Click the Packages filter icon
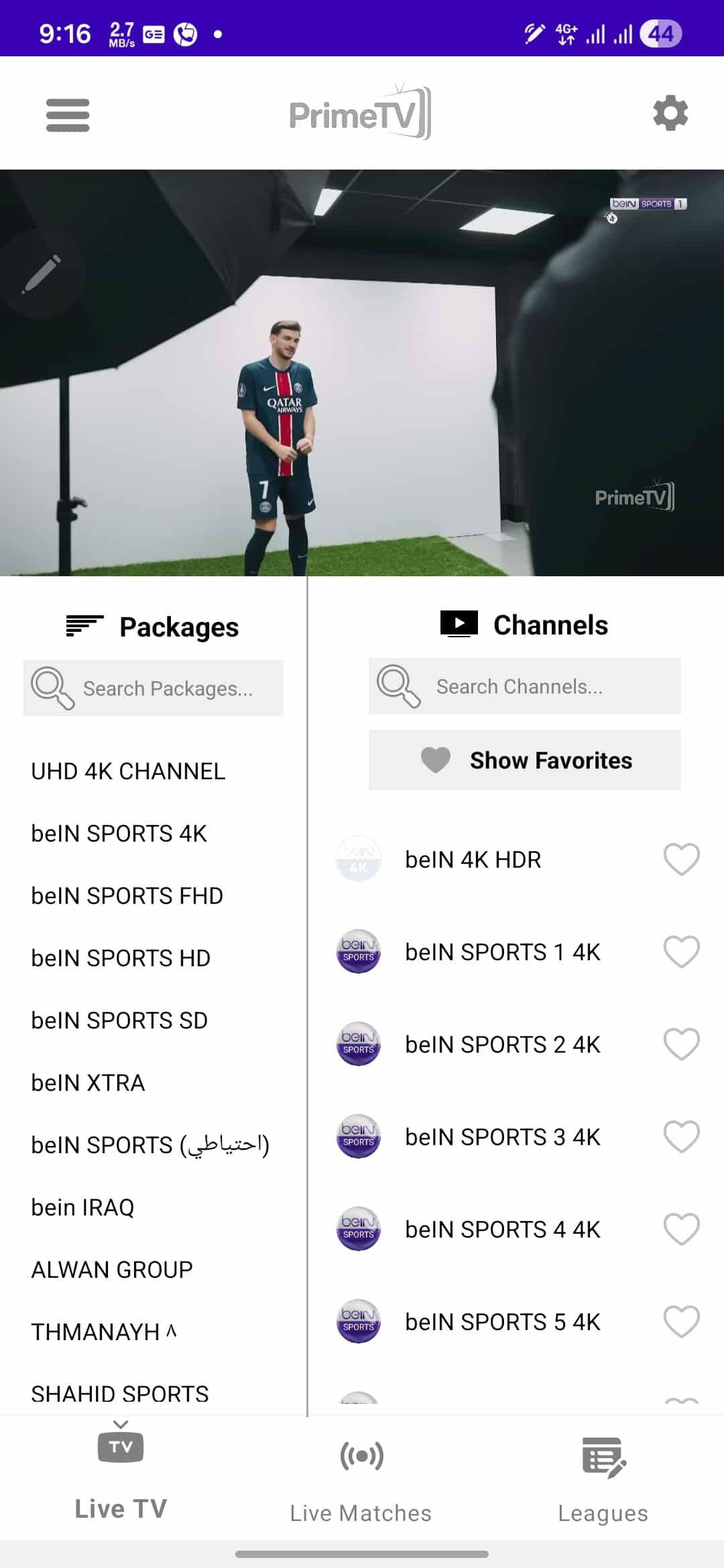Viewport: 724px width, 1568px height. point(82,625)
